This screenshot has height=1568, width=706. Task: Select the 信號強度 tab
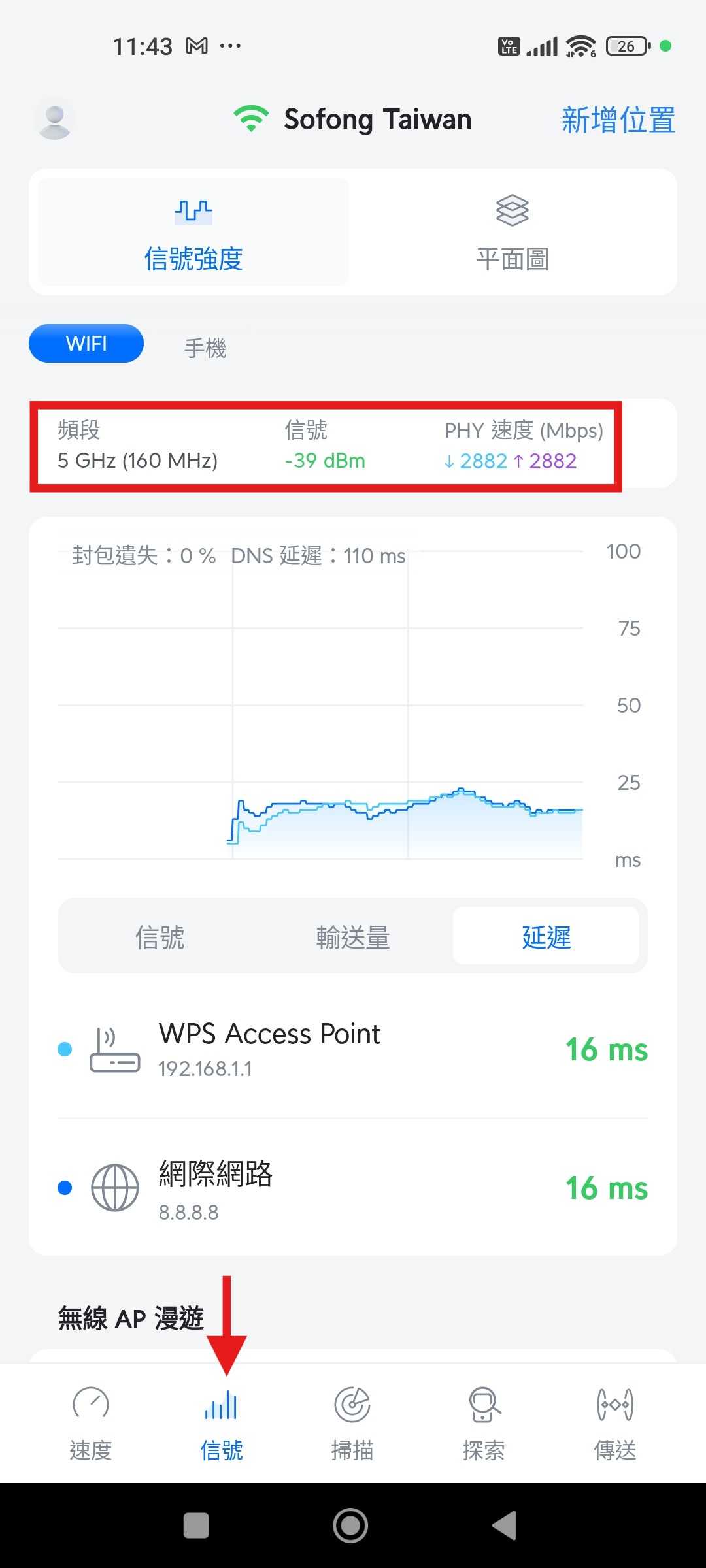click(x=193, y=232)
